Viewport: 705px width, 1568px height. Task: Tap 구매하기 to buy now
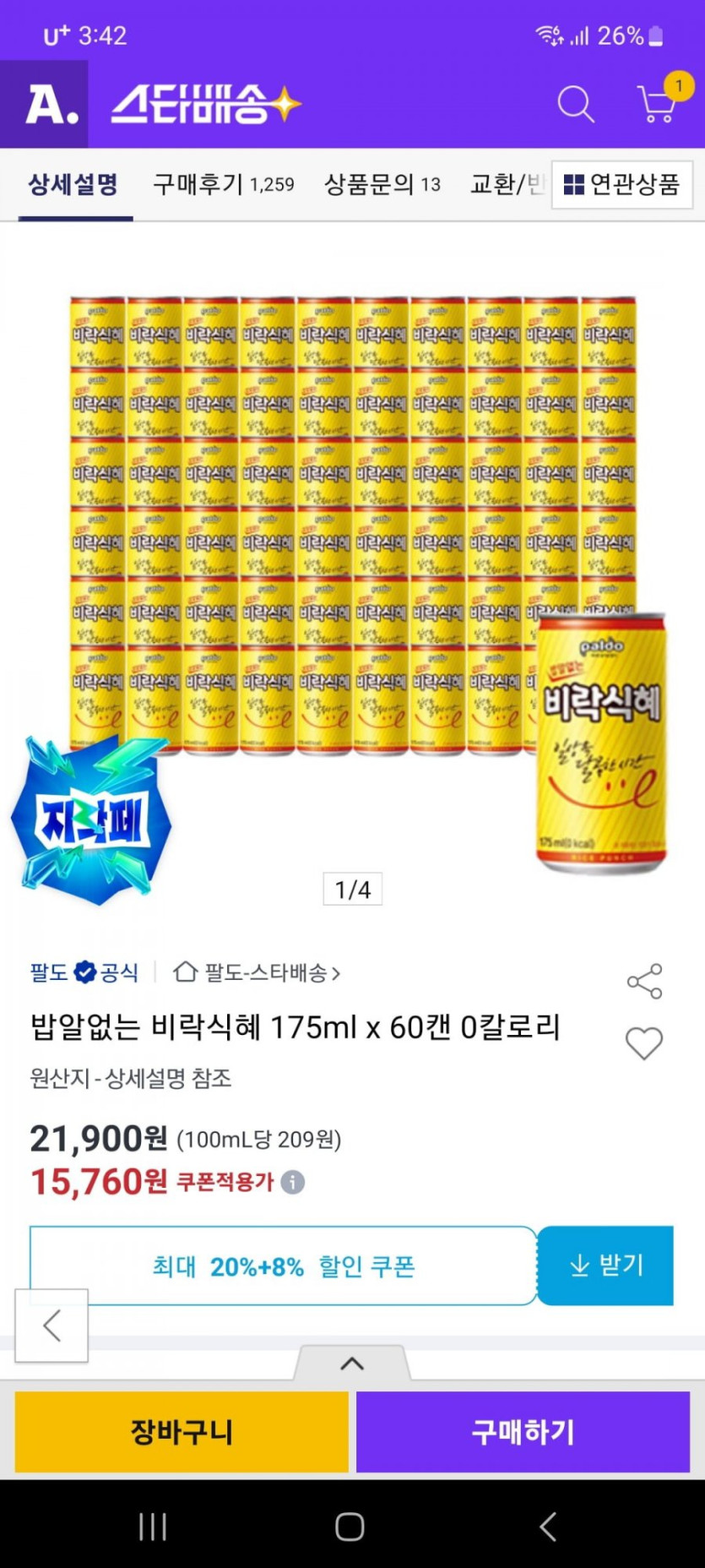523,1432
